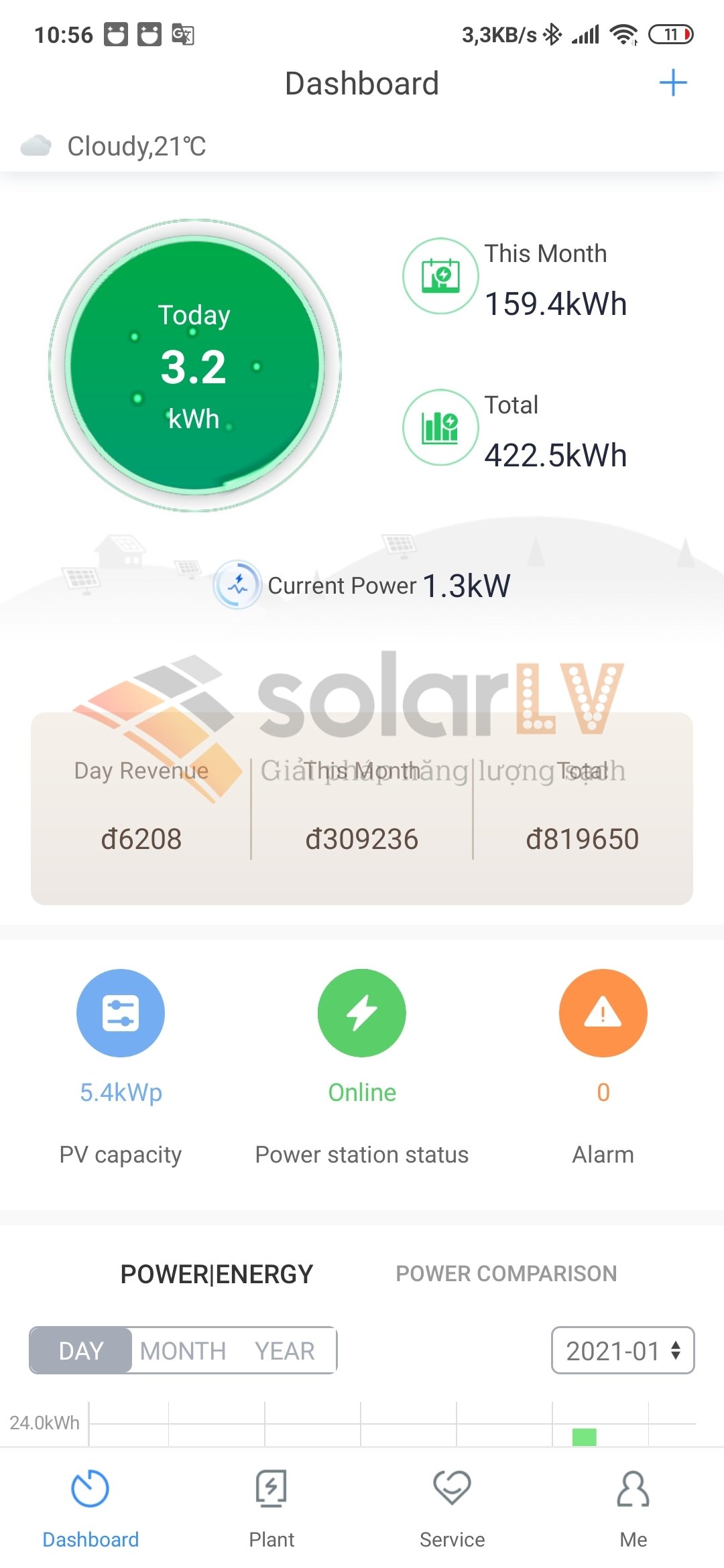Switch chart to YEAR view
The height and width of the screenshot is (1568, 724).
click(285, 1351)
